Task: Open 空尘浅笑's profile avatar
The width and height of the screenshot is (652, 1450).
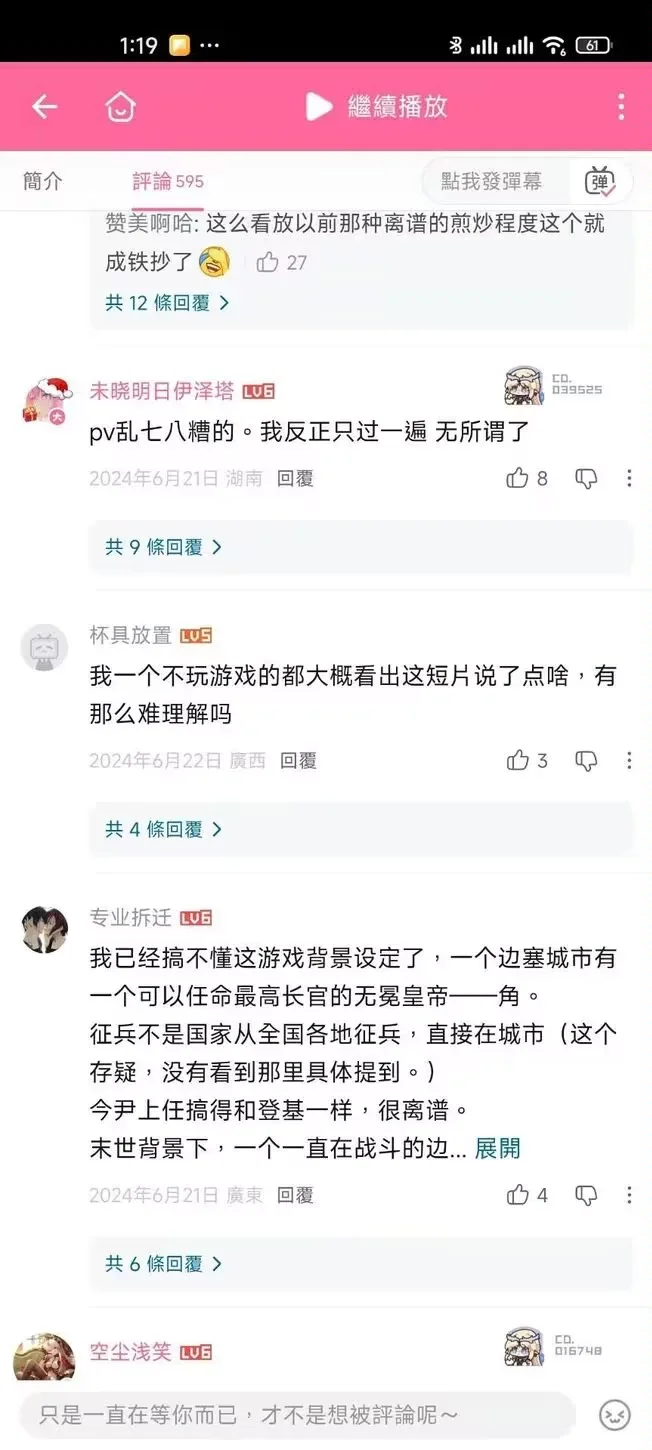Action: click(x=44, y=1357)
